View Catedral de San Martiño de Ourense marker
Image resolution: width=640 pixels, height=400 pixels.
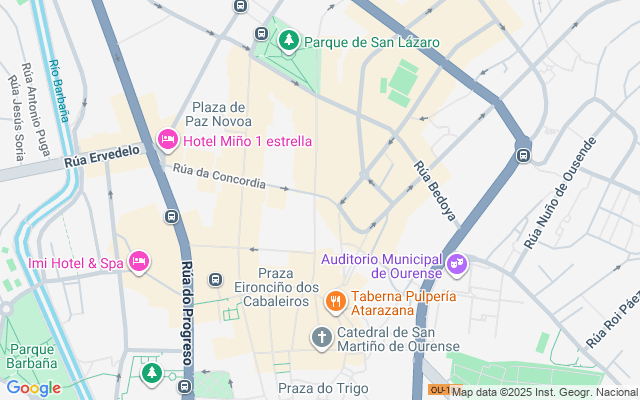coord(322,337)
